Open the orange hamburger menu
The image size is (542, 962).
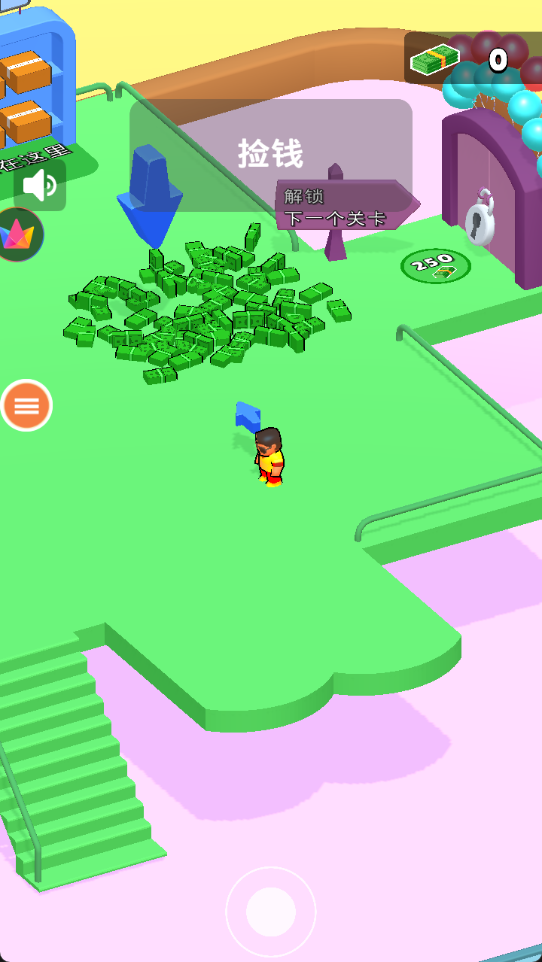26,406
